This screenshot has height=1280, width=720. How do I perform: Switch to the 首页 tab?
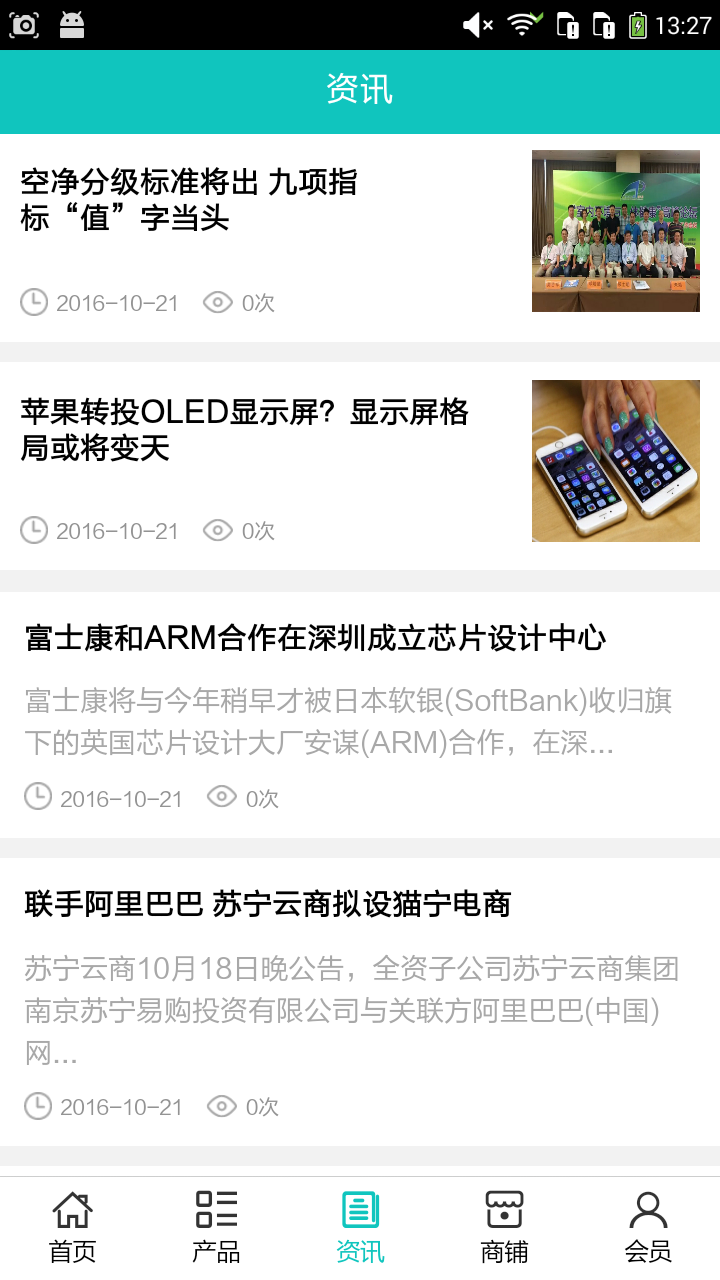[72, 1226]
